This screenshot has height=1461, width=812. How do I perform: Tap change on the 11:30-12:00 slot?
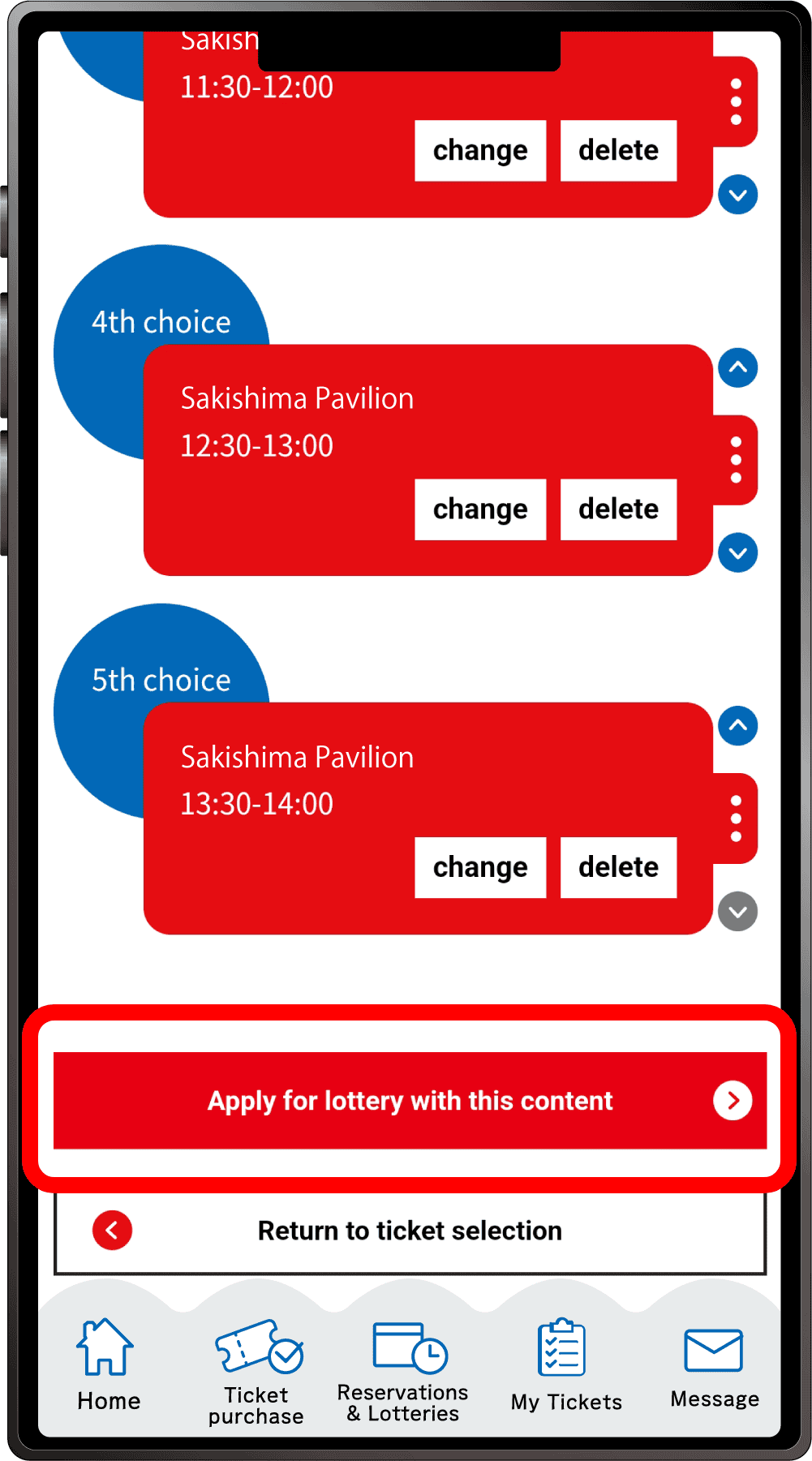[x=480, y=151]
